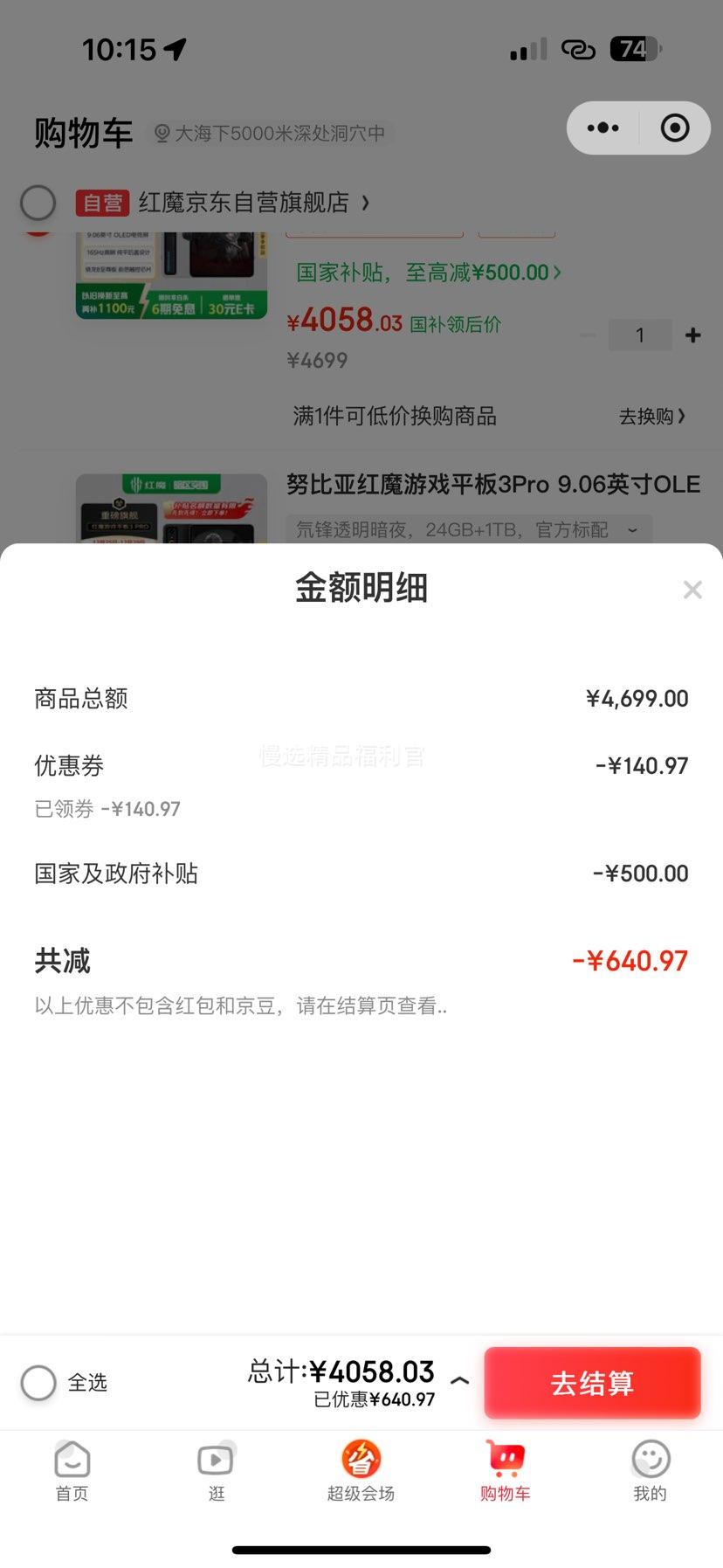Select the 红魔京东自营旗舰店 store checkbox

[38, 203]
